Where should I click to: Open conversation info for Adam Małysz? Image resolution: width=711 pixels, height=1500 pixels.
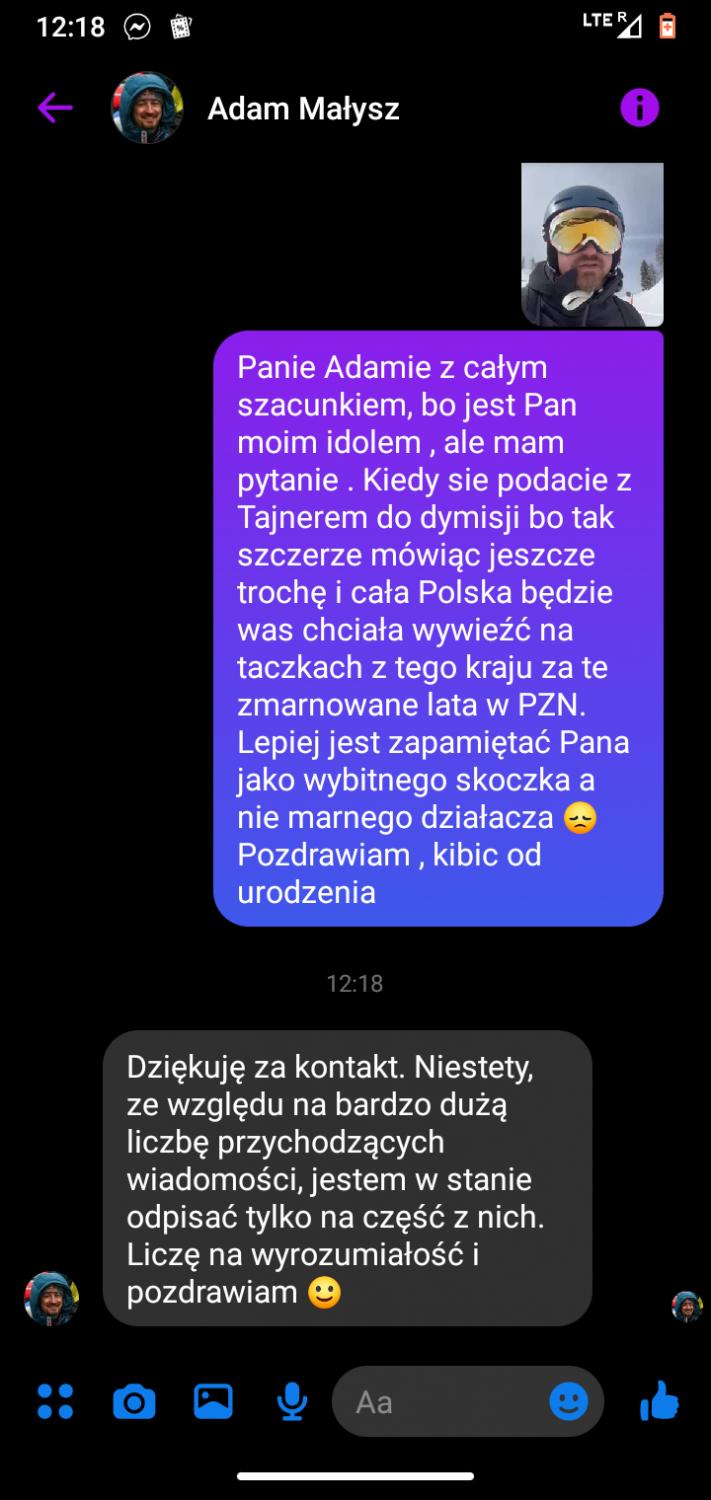(x=640, y=107)
